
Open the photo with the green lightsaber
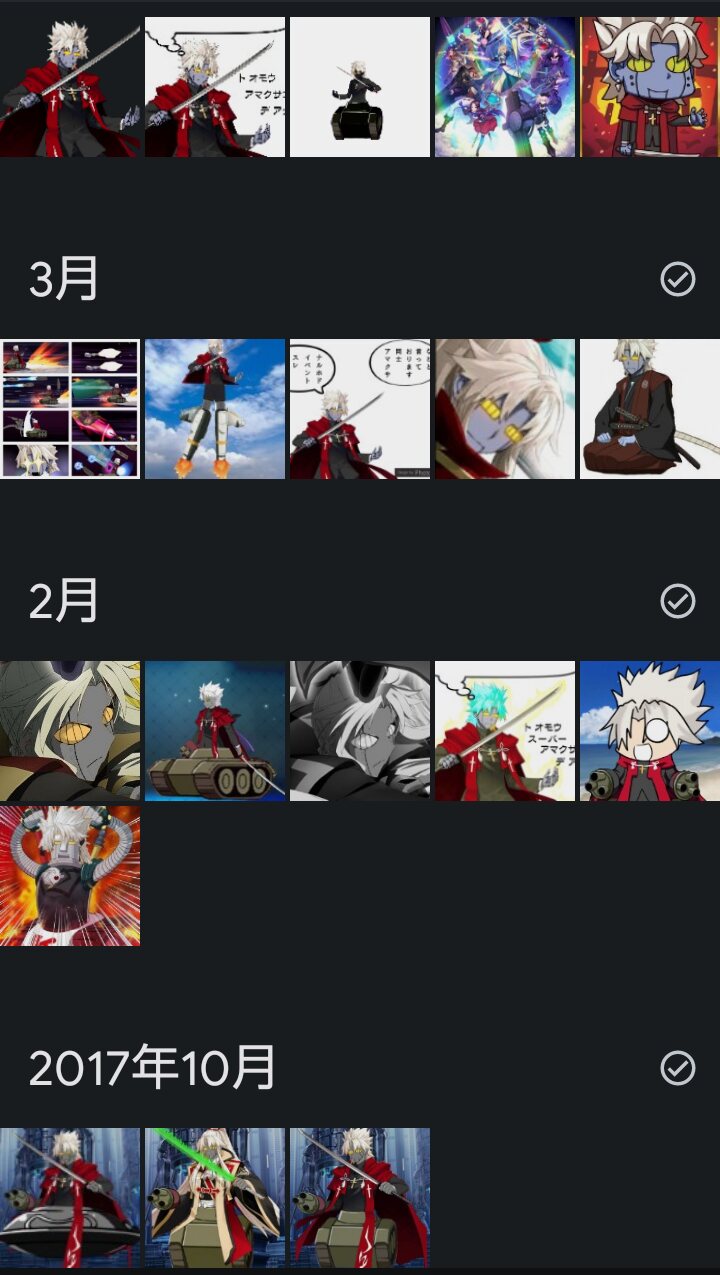[x=215, y=1198]
